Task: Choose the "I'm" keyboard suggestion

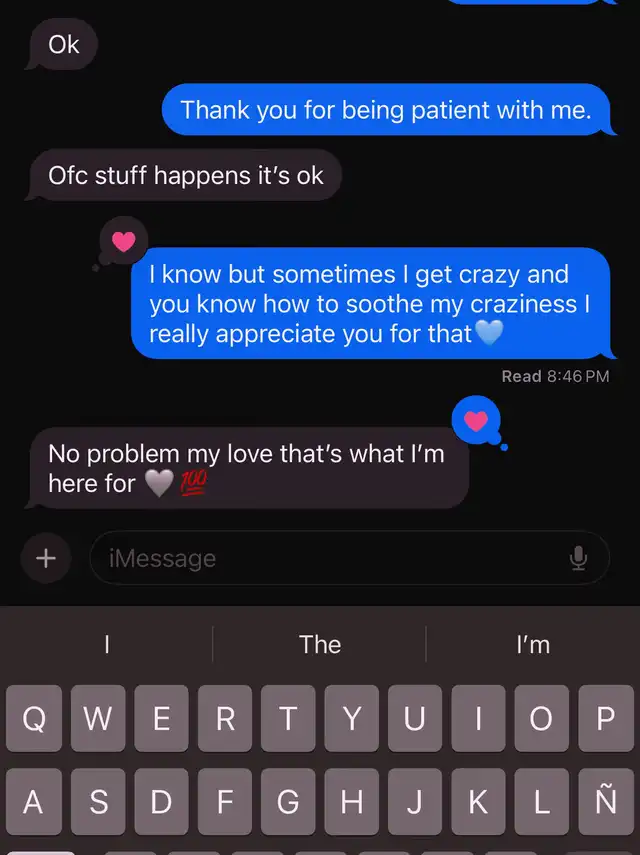Action: pyautogui.click(x=533, y=645)
